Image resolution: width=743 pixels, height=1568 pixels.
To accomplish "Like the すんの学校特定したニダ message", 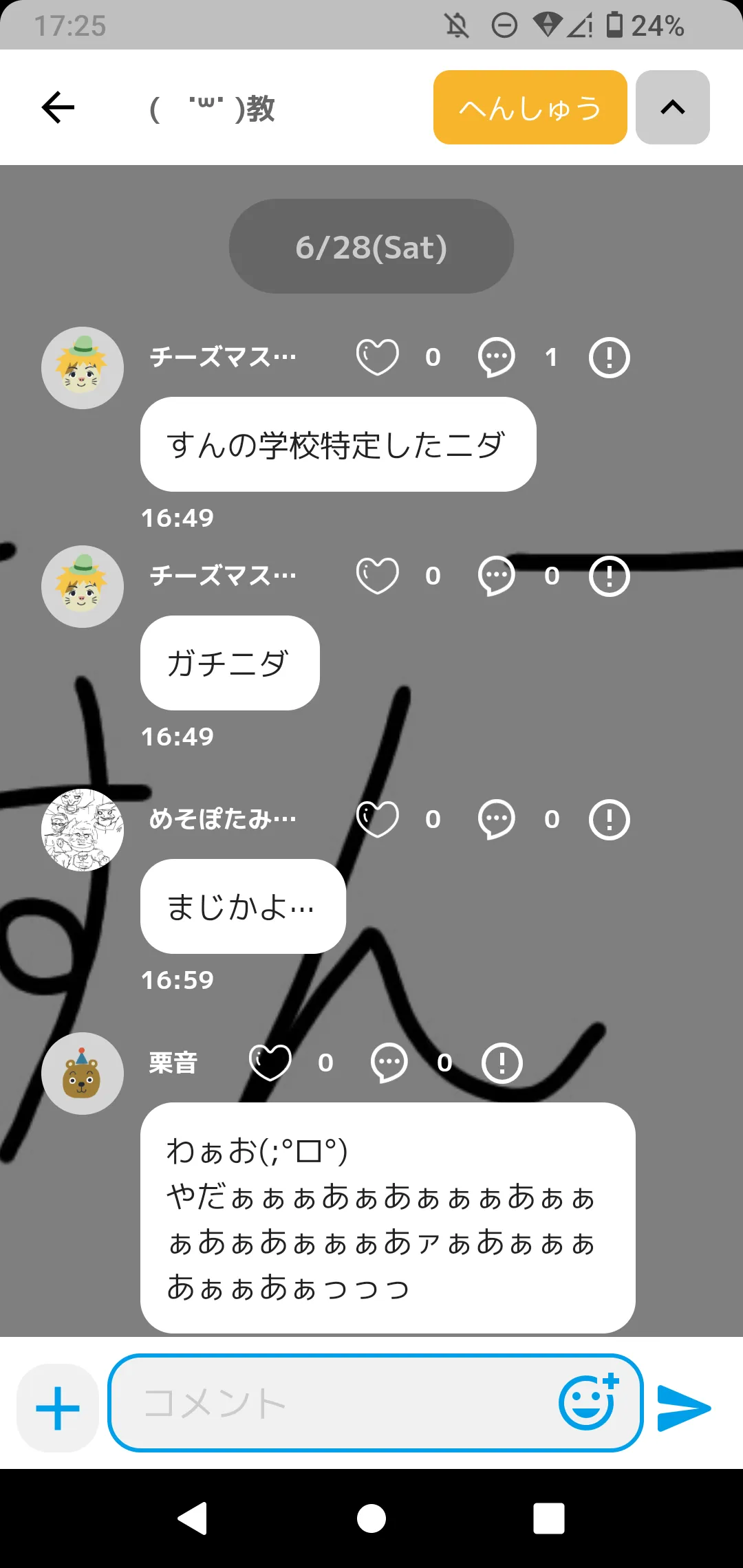I will [x=377, y=358].
